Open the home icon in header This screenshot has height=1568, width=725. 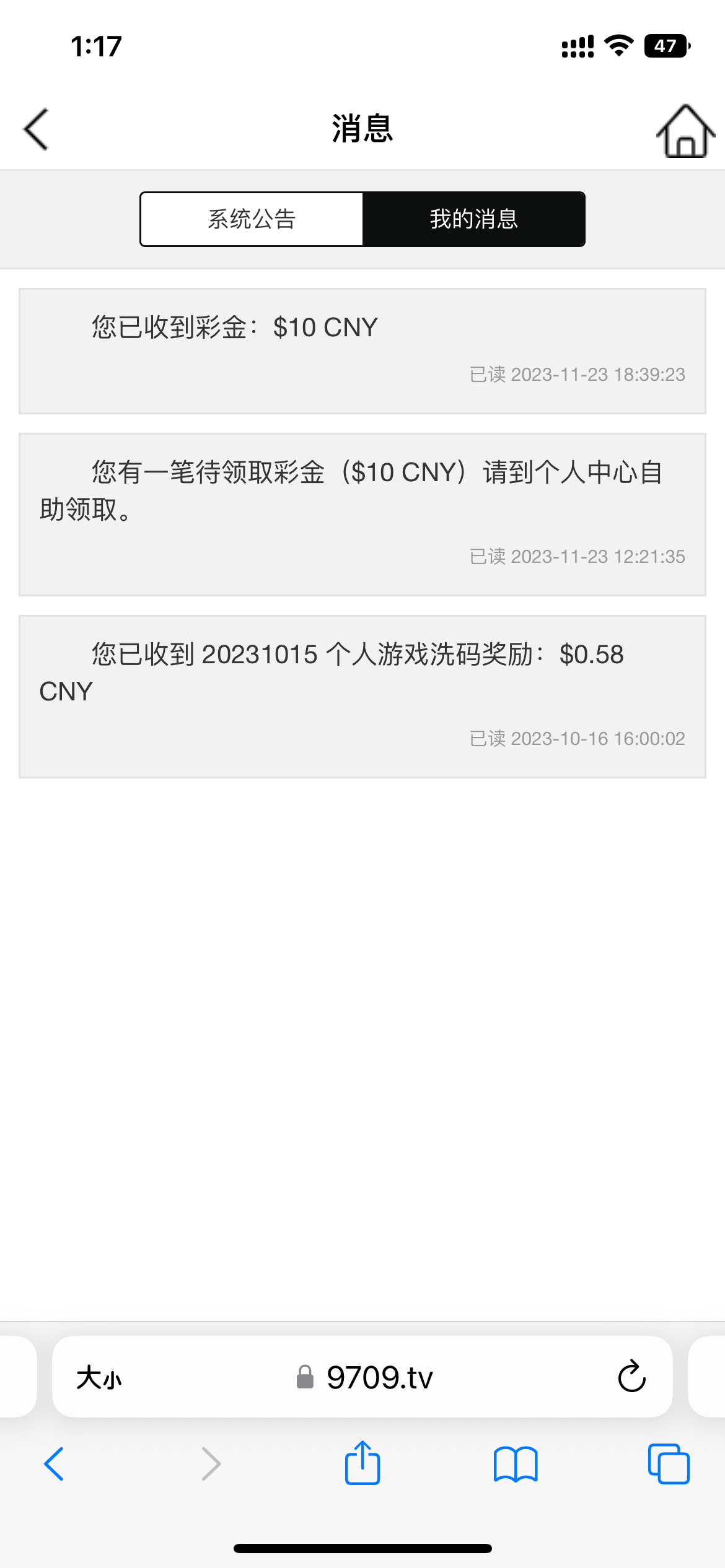point(685,131)
